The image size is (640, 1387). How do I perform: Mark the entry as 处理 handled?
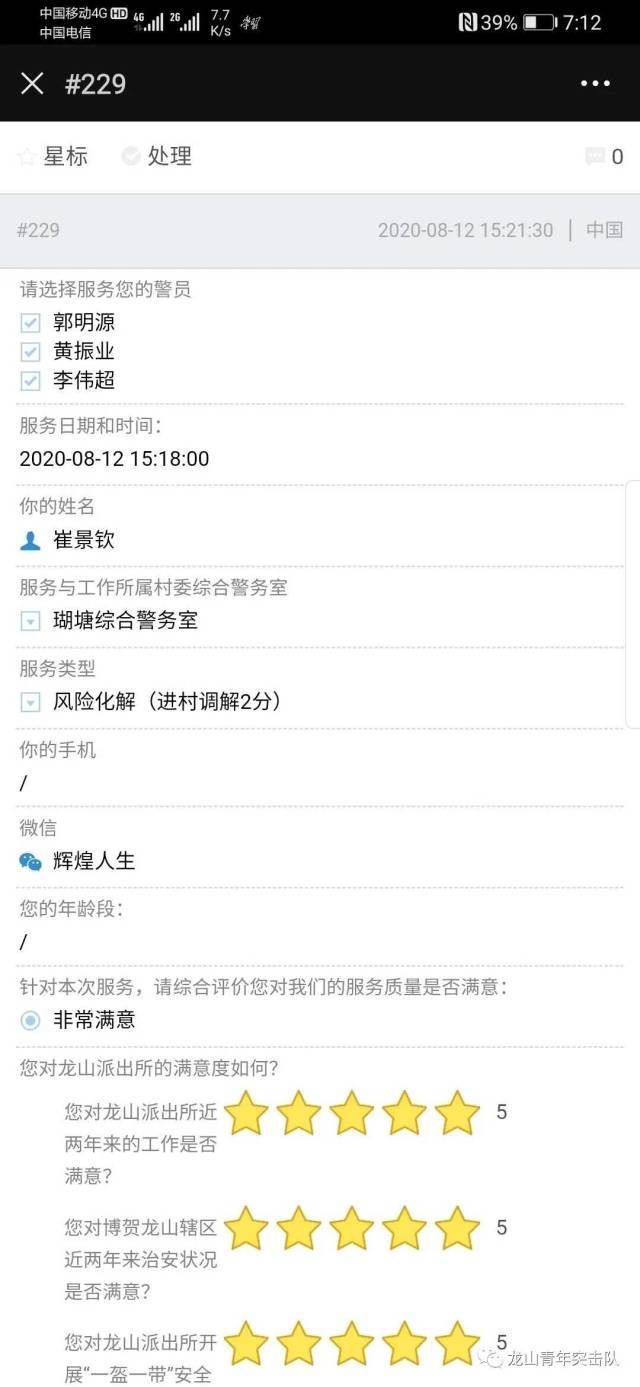click(x=156, y=156)
